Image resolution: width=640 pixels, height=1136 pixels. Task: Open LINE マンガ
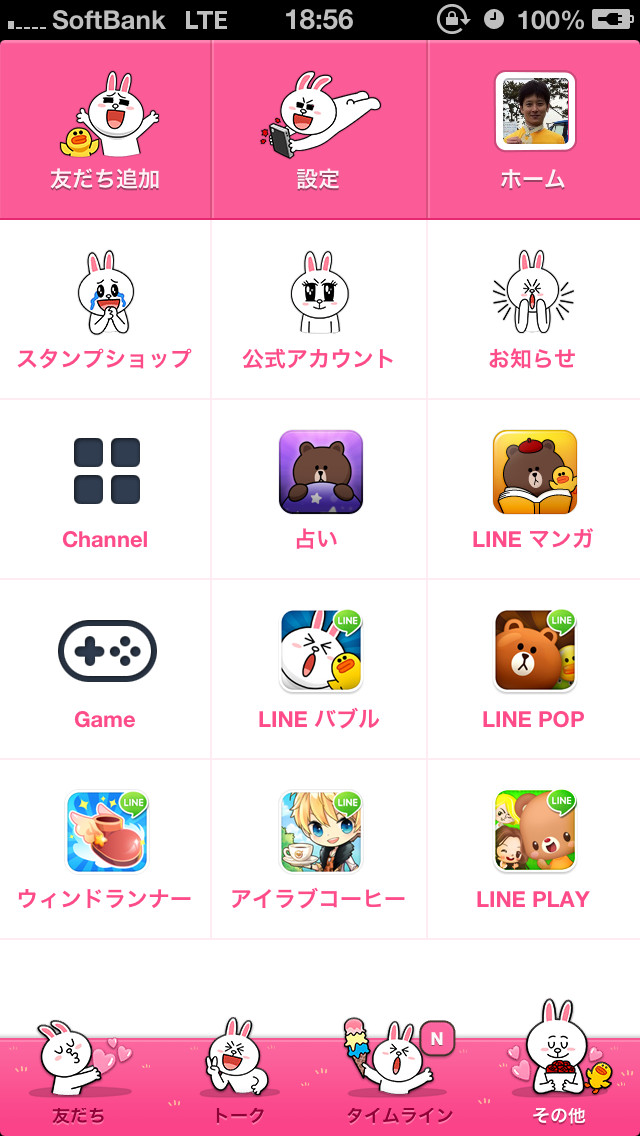pyautogui.click(x=534, y=488)
